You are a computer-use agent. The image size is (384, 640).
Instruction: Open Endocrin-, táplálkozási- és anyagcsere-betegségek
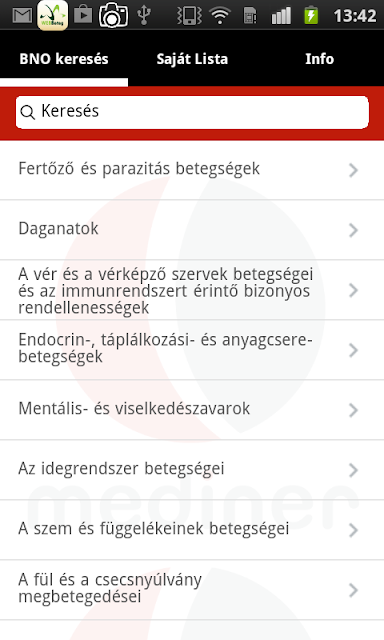[x=192, y=350]
